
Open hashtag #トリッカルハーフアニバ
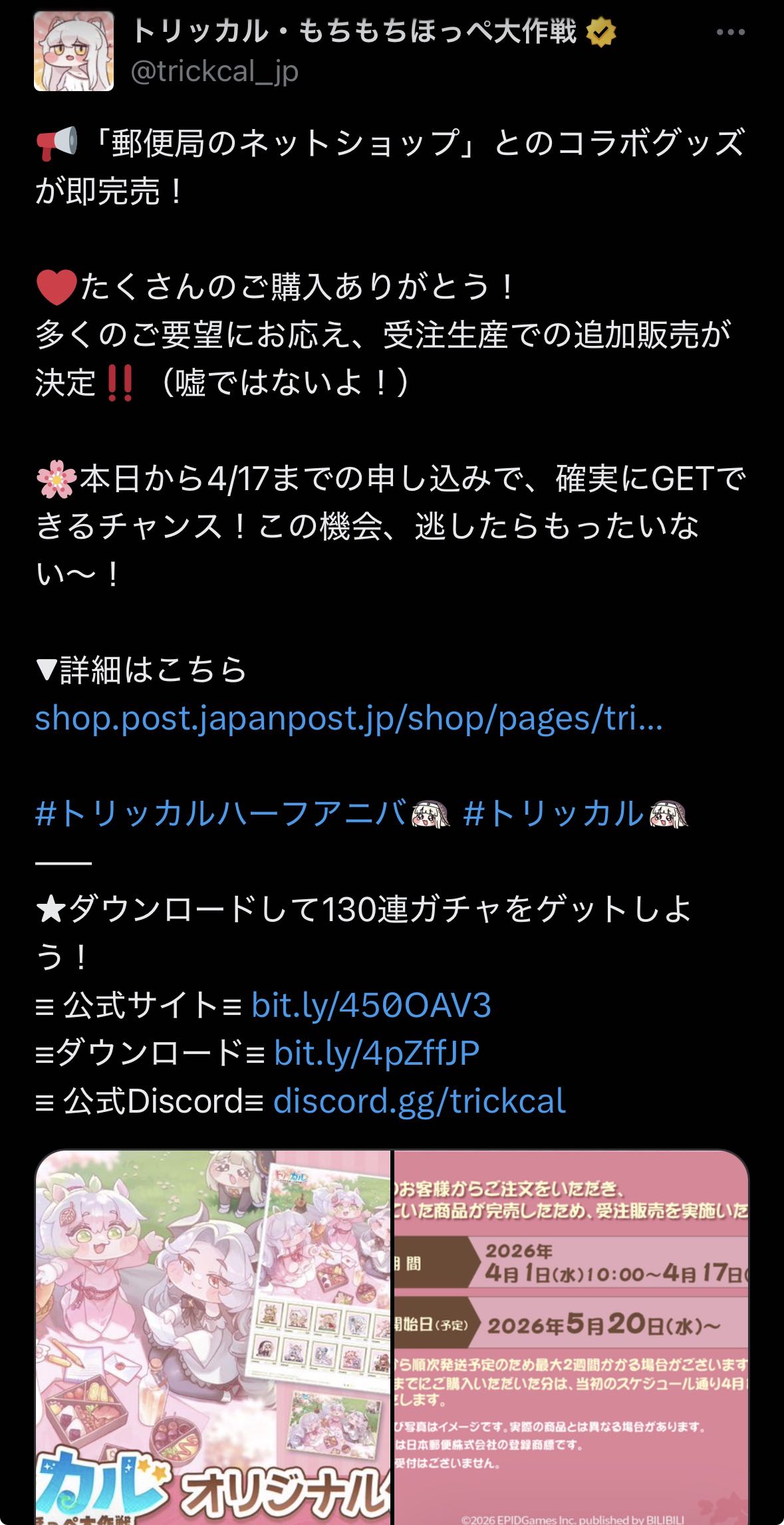point(221,813)
